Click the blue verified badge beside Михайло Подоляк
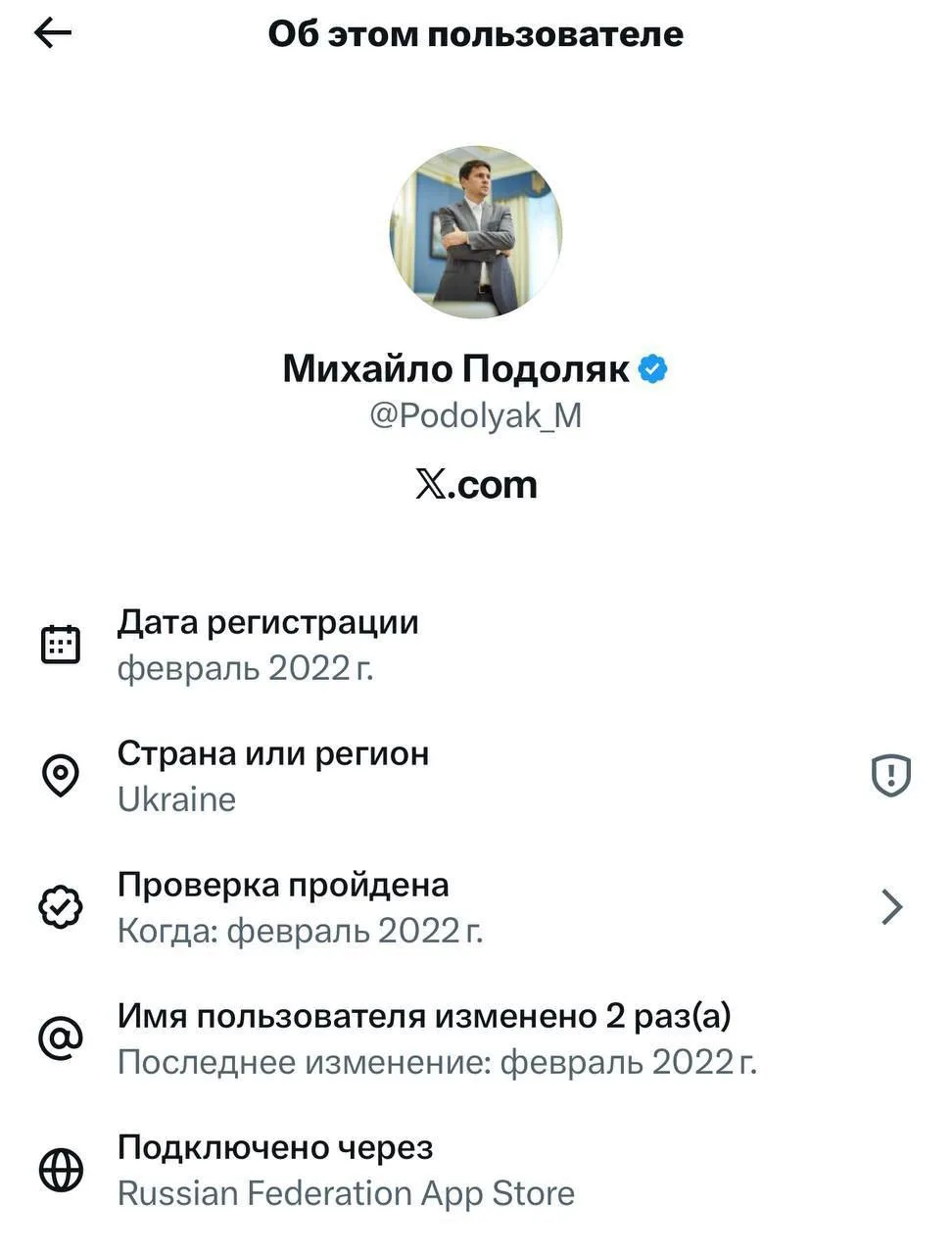952x1254 pixels. pyautogui.click(x=650, y=368)
